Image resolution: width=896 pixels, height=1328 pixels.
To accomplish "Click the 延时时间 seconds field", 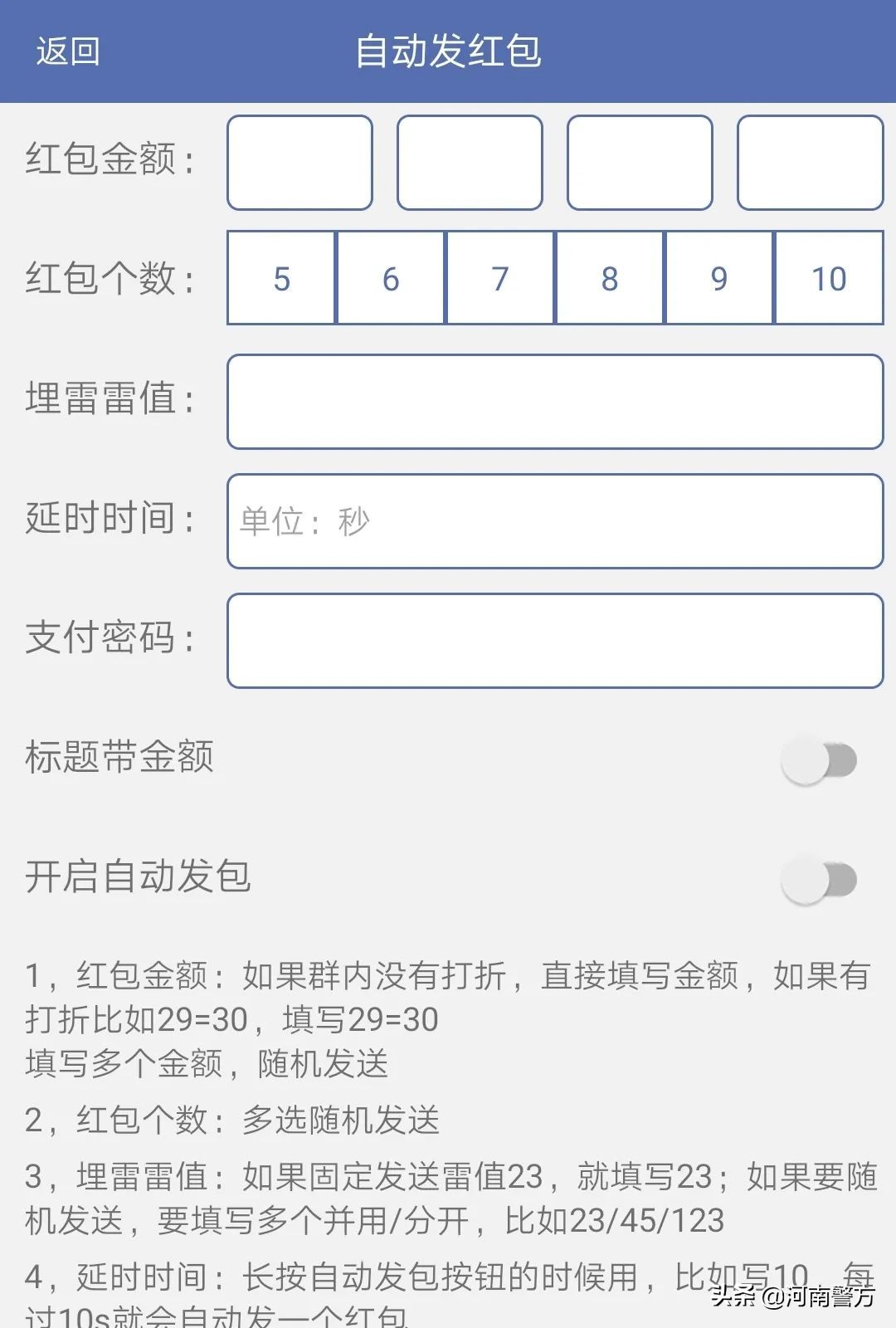I will click(x=556, y=521).
